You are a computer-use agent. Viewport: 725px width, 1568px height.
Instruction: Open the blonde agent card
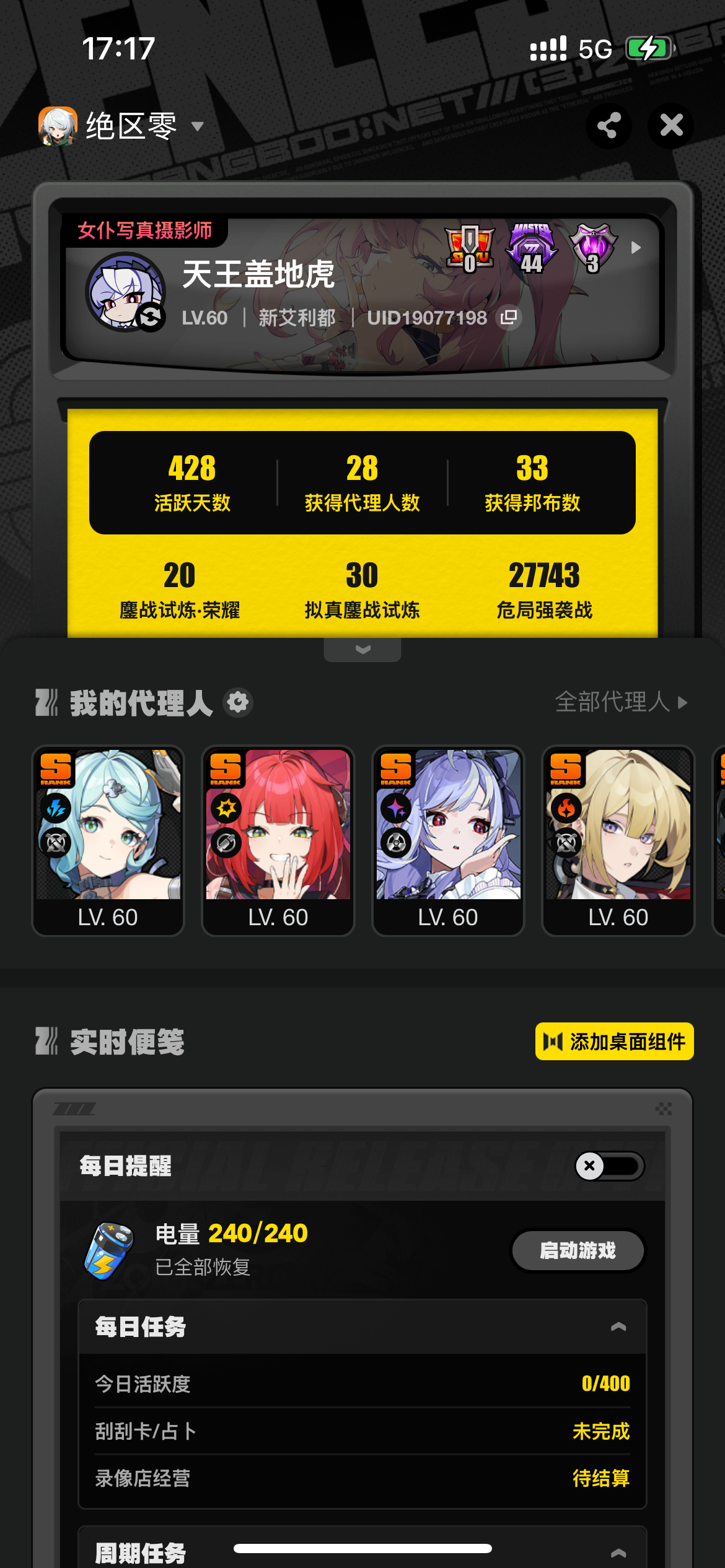618,841
